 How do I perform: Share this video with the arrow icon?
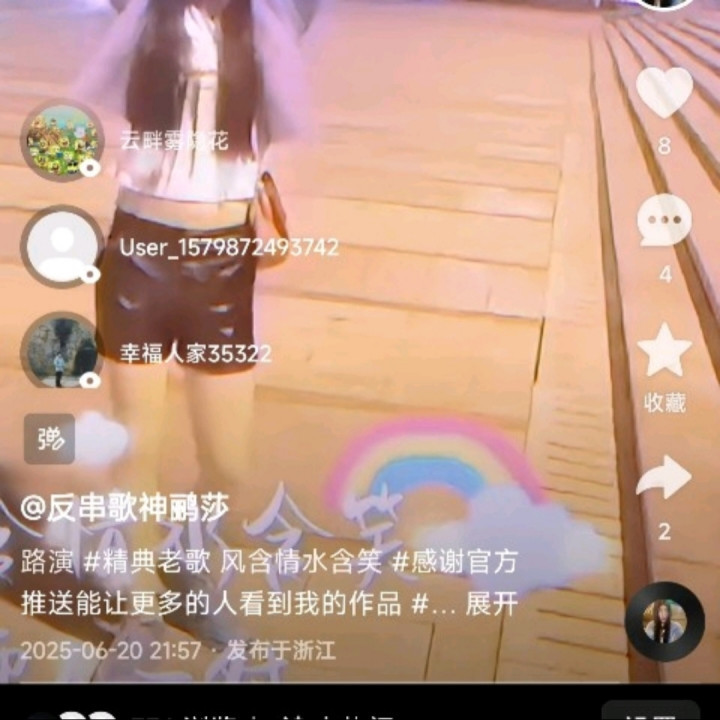[664, 478]
